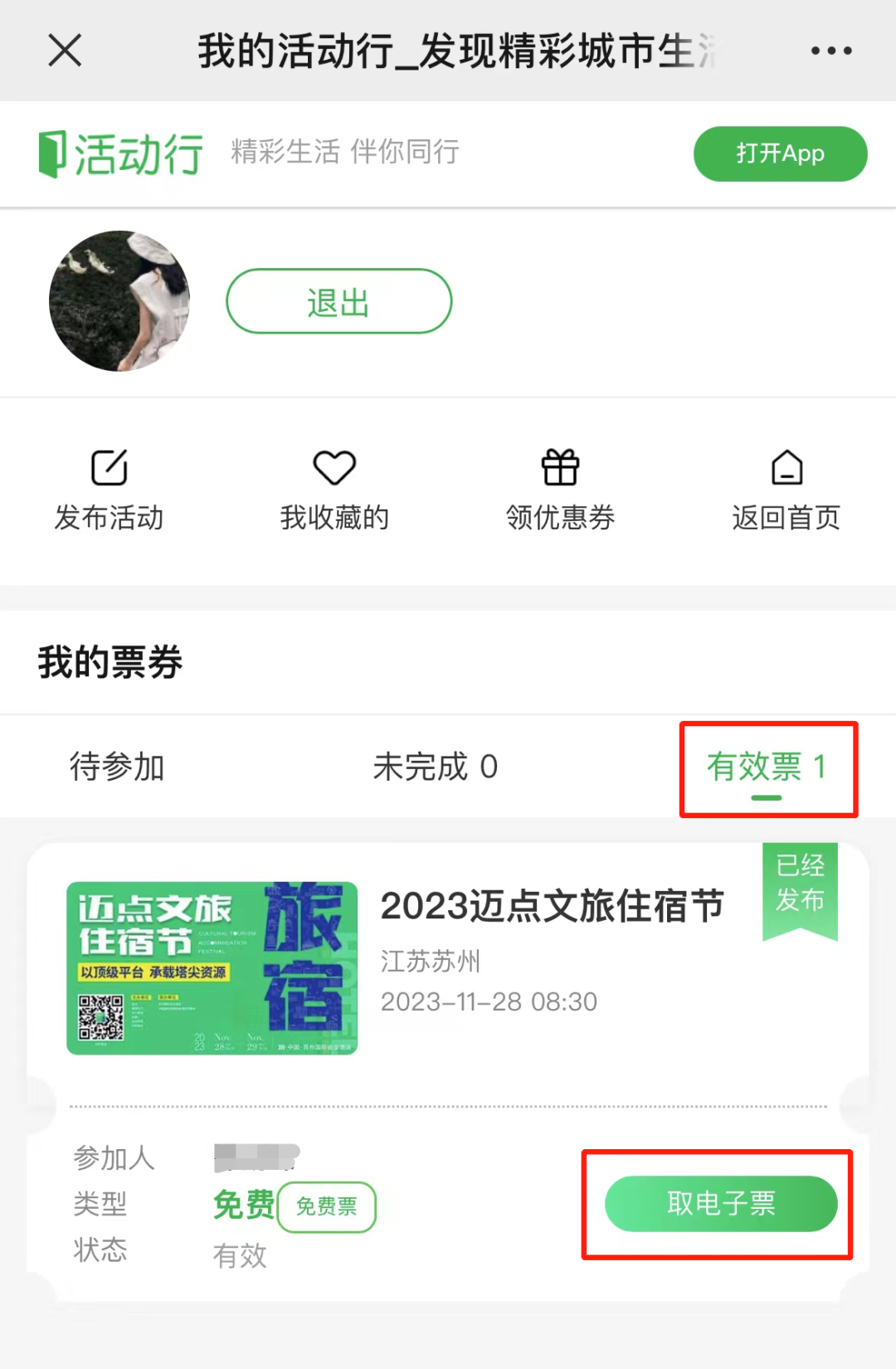Tap the 打开App button
This screenshot has width=896, height=1369.
(x=780, y=153)
